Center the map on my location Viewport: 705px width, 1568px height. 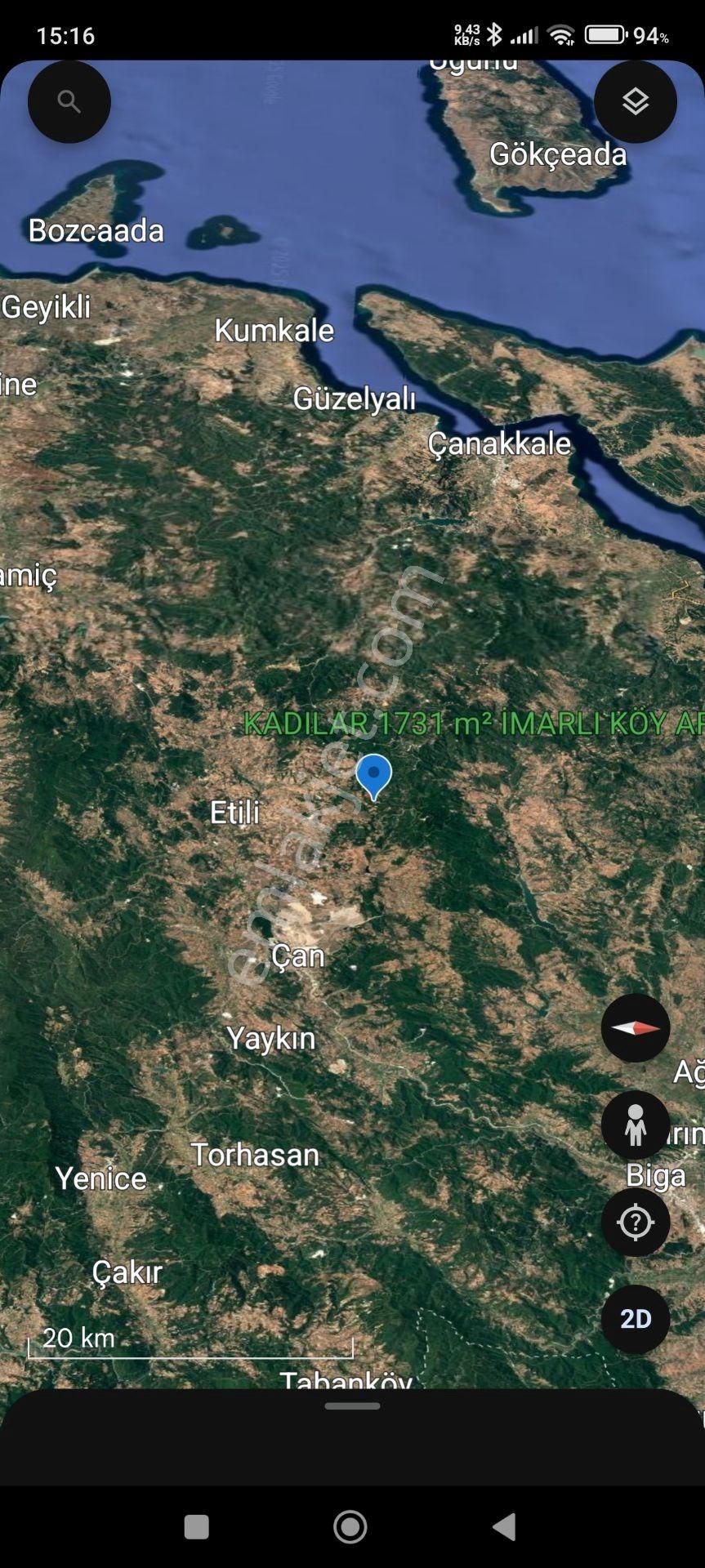[x=636, y=1223]
